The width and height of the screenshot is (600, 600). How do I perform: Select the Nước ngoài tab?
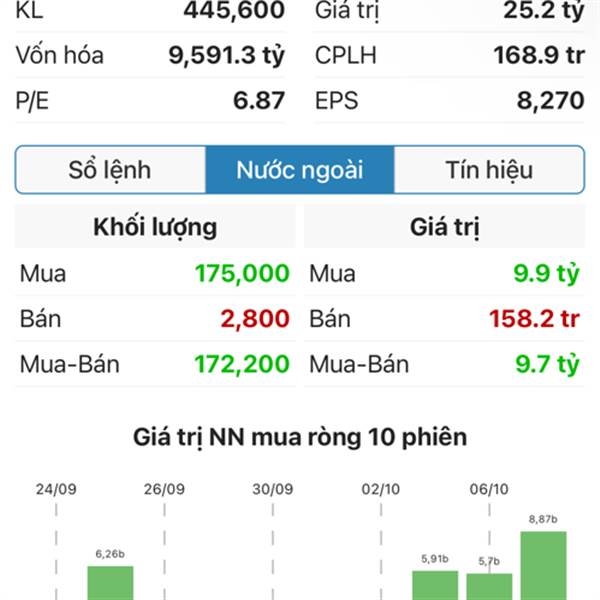[x=299, y=170]
